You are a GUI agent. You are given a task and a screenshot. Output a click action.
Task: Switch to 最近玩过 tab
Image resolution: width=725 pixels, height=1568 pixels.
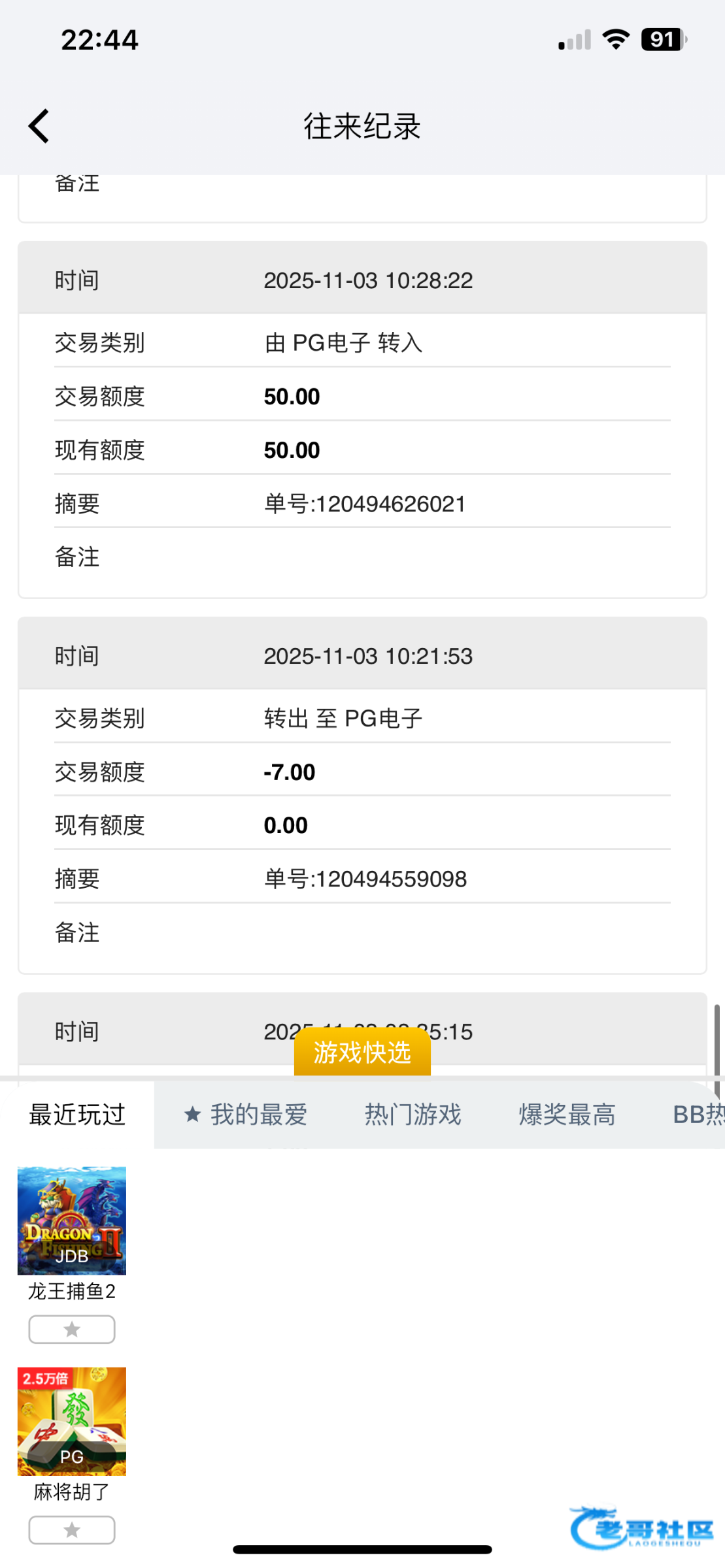77,1115
